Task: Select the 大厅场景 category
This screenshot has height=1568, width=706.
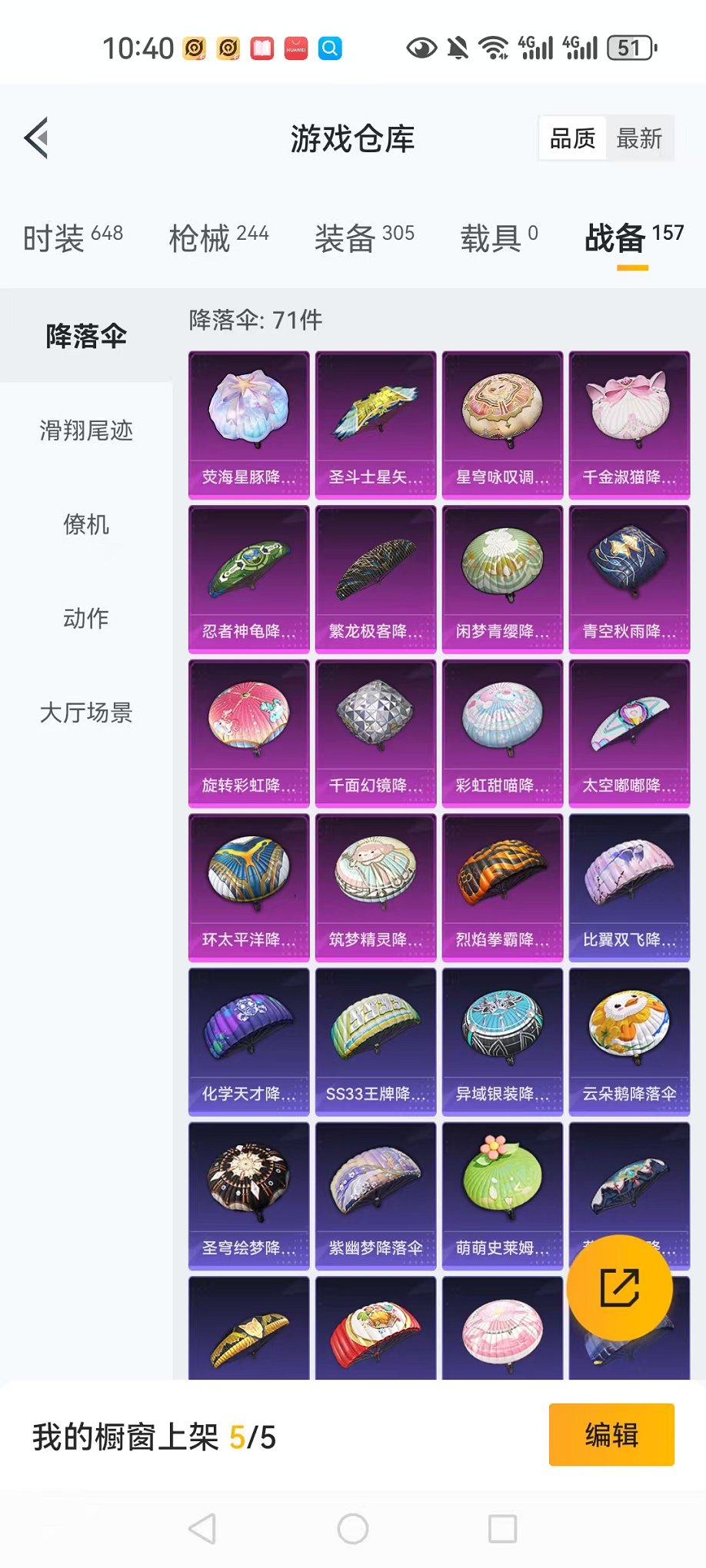Action: [86, 713]
